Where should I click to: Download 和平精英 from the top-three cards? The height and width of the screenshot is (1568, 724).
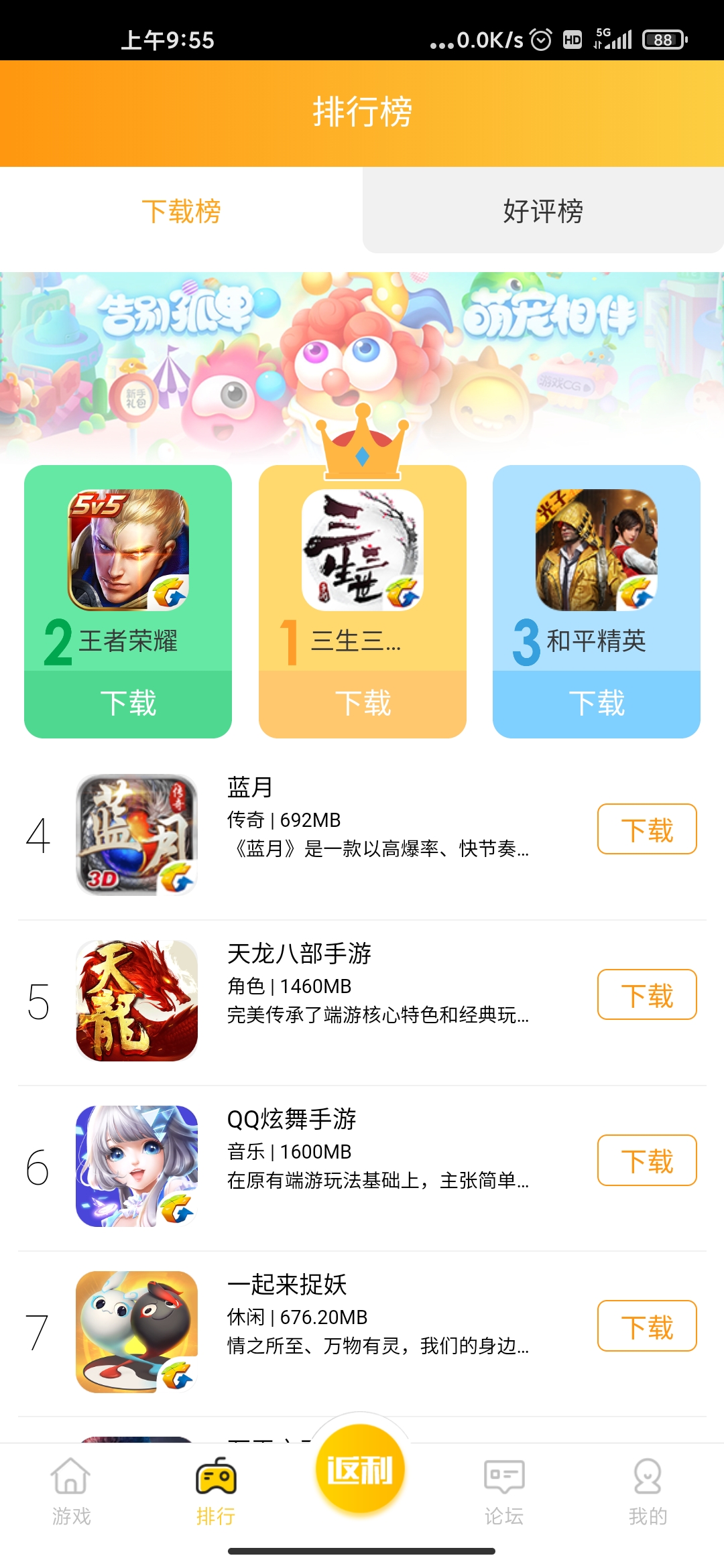597,704
